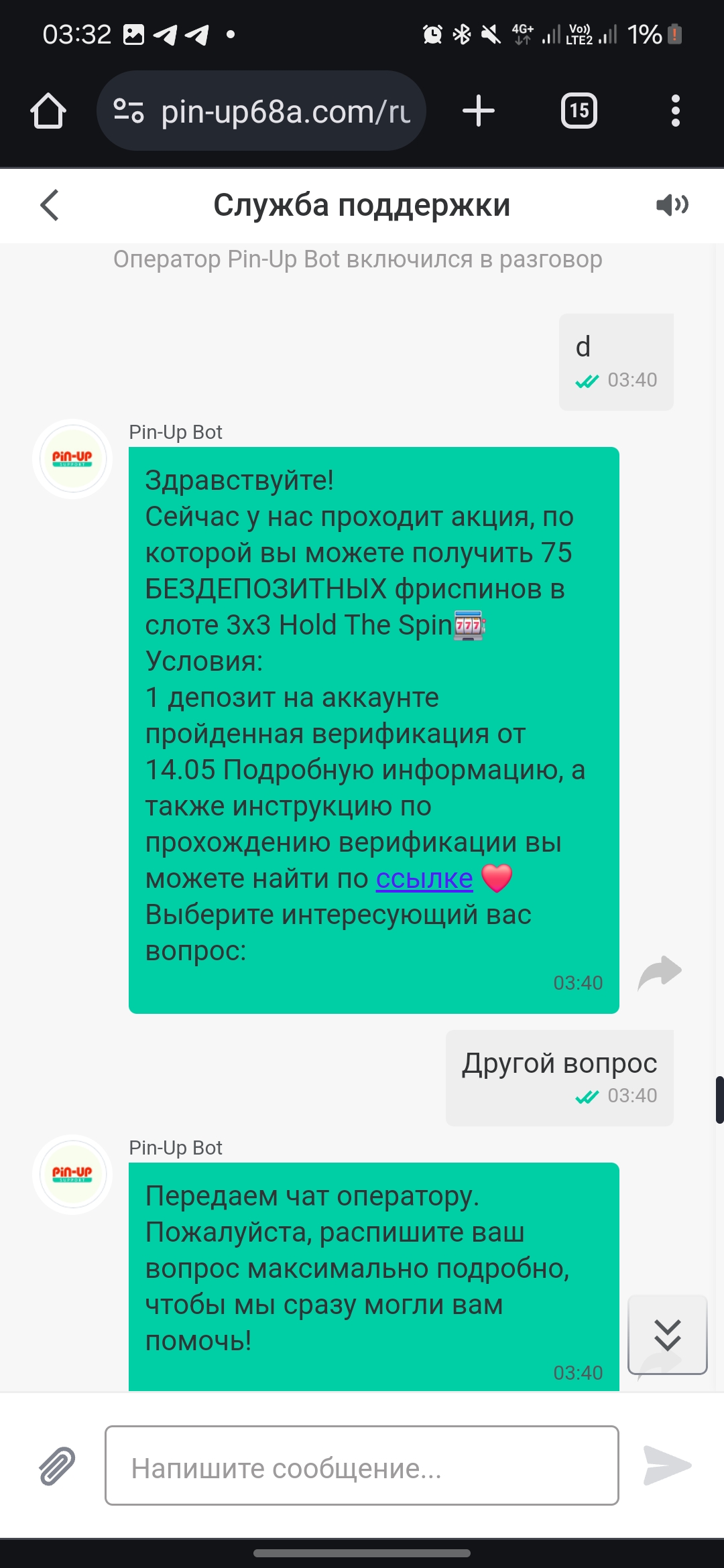Tap the site settings icon in the address bar
The height and width of the screenshot is (1568, 724).
[x=129, y=111]
